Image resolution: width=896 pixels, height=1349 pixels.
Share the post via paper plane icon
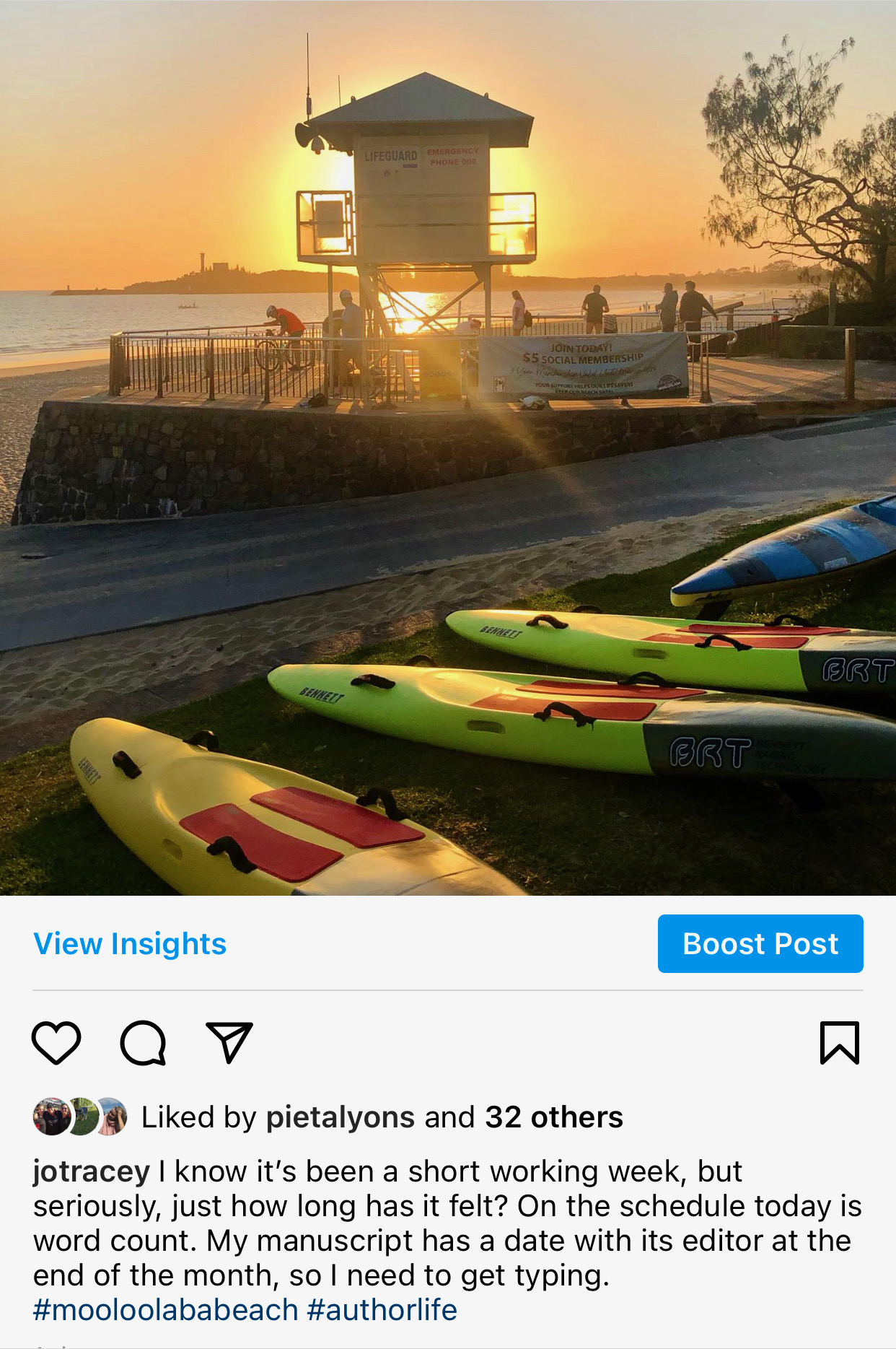pos(229,1043)
